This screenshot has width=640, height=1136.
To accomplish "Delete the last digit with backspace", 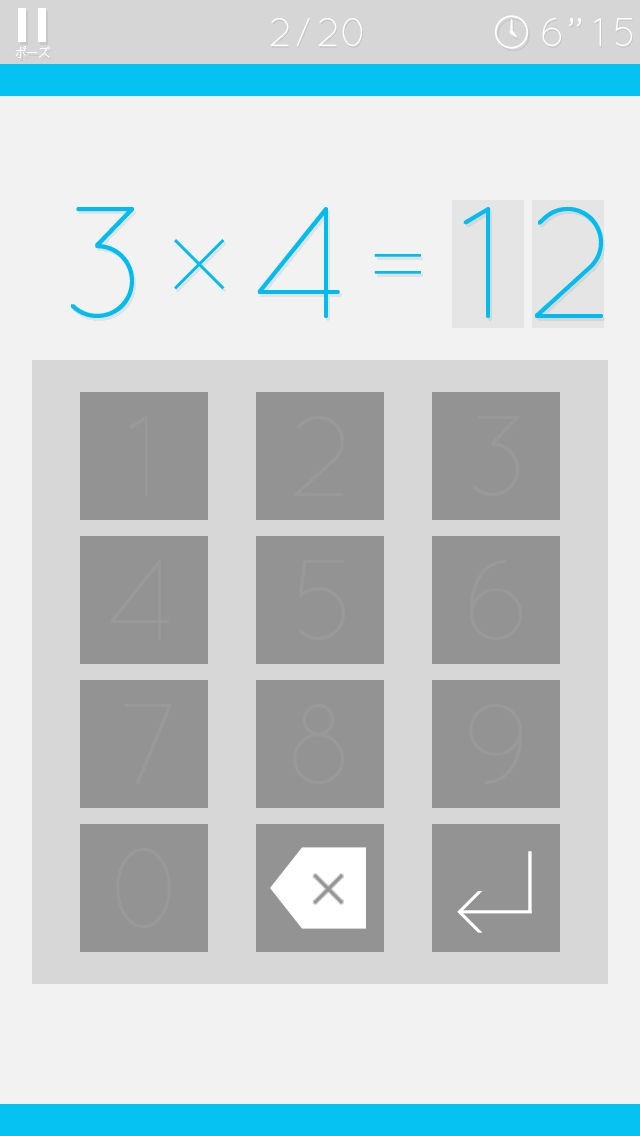I will pos(320,888).
